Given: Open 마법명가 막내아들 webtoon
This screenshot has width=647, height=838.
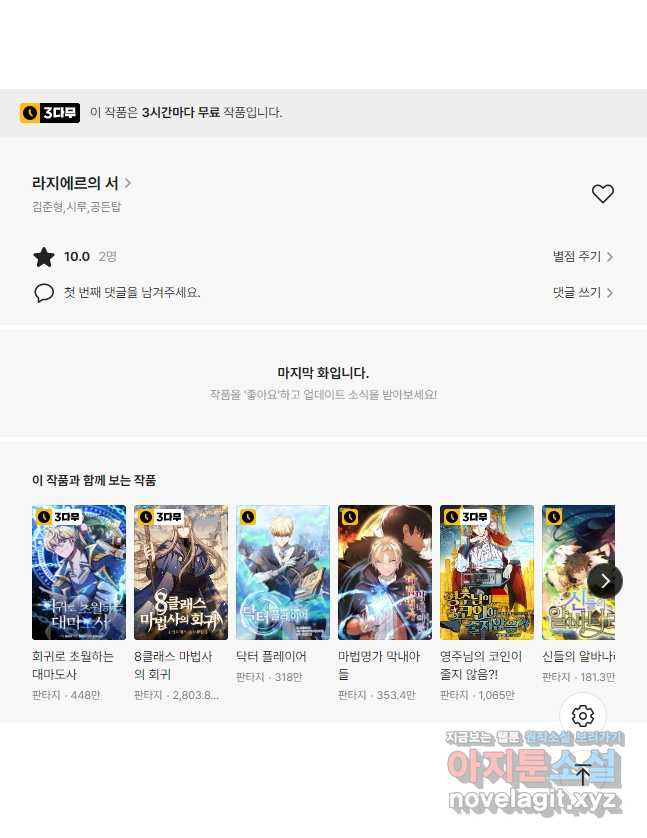Looking at the screenshot, I should (x=385, y=573).
